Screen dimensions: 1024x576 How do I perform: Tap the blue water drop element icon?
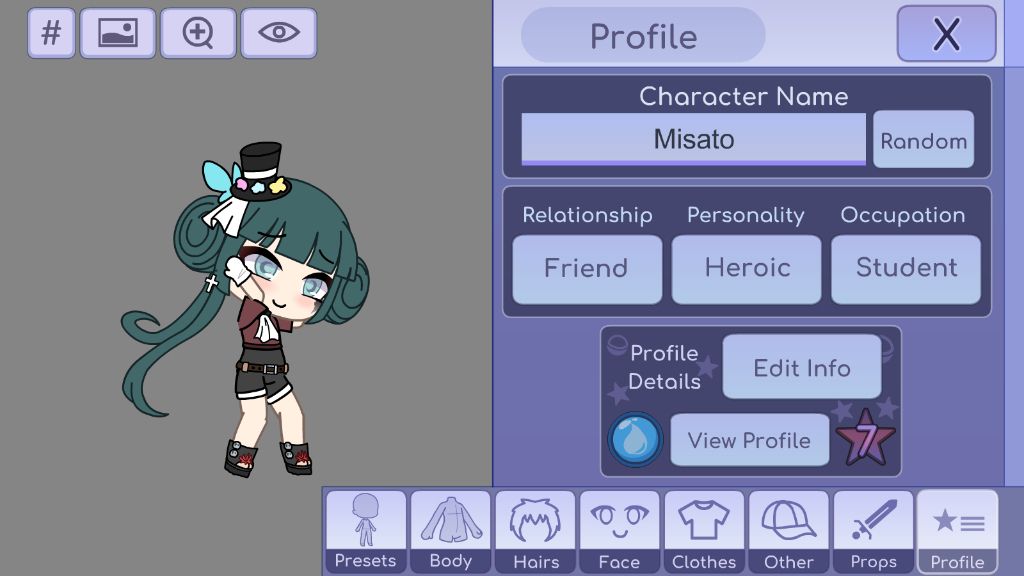(x=635, y=439)
